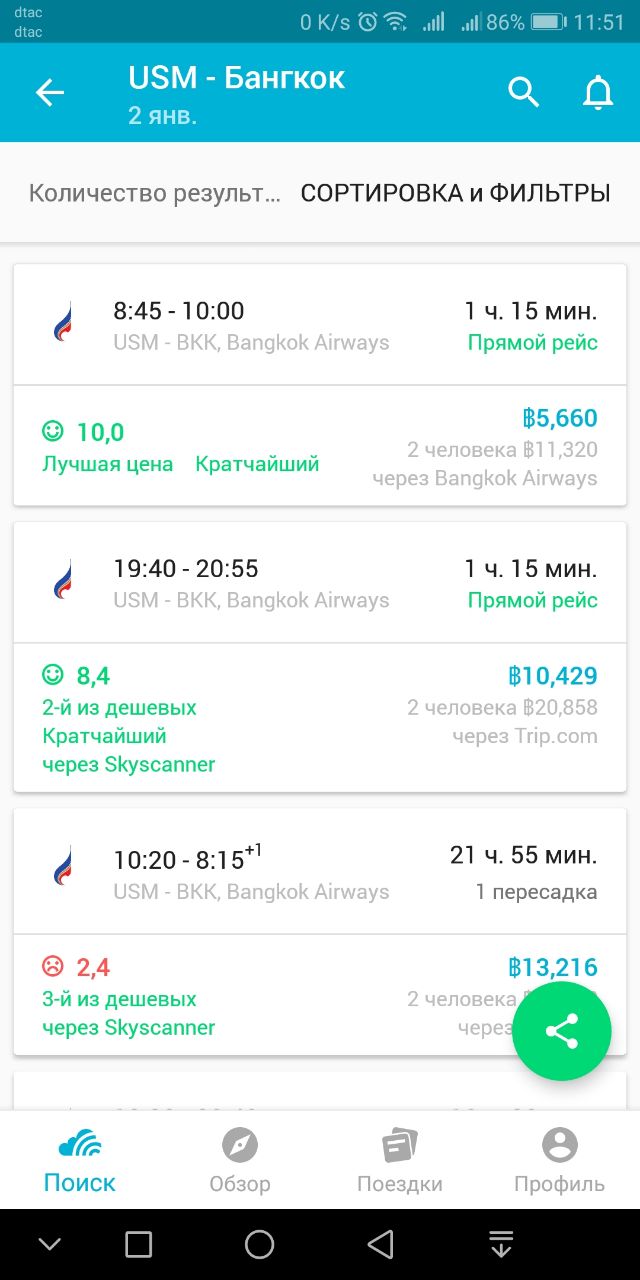Select the Поиск tab
The image size is (640, 1280).
coord(80,1160)
